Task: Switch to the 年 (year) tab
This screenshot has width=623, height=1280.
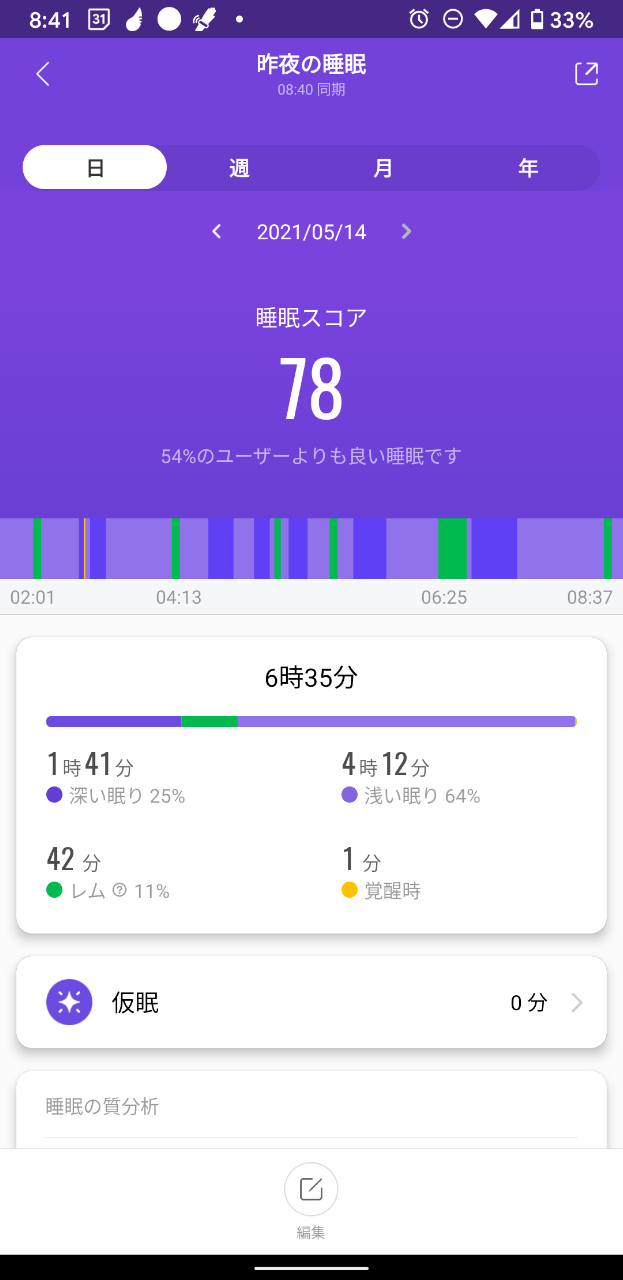Action: [528, 168]
